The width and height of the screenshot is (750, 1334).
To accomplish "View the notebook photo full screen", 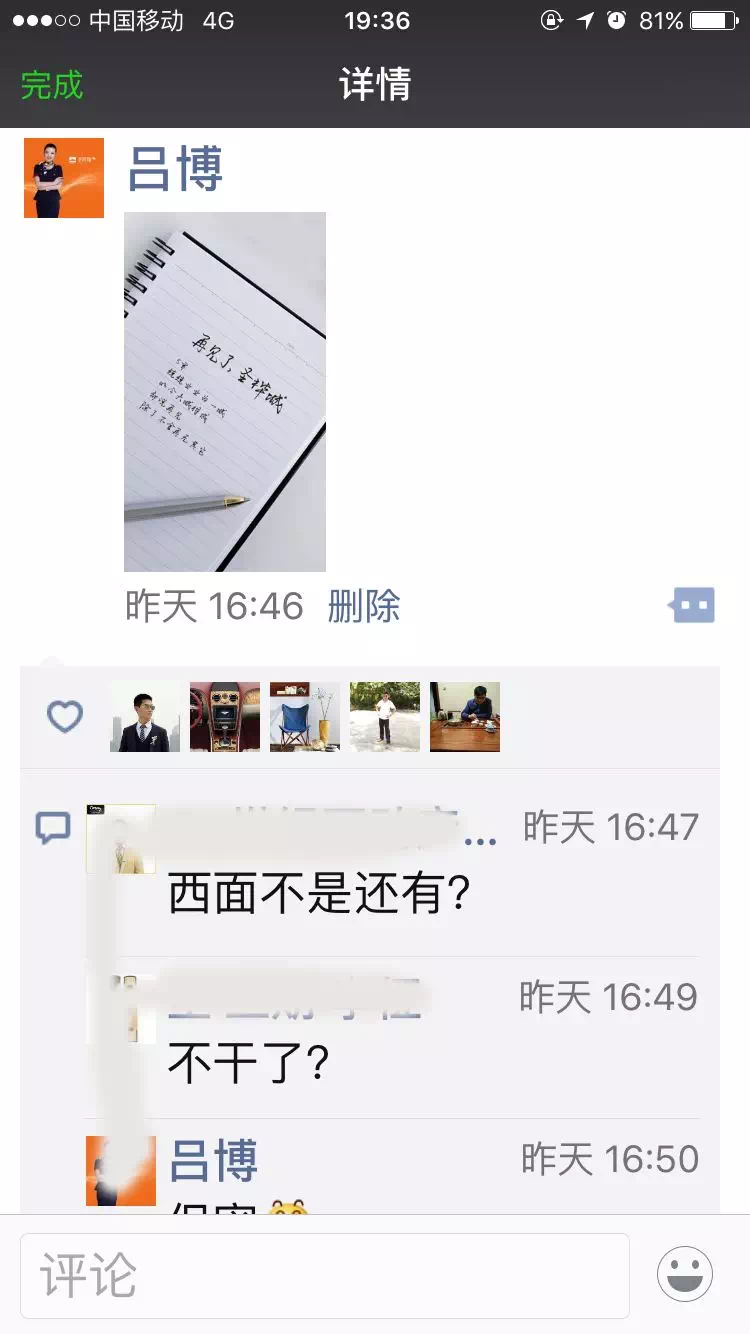I will click(x=225, y=392).
